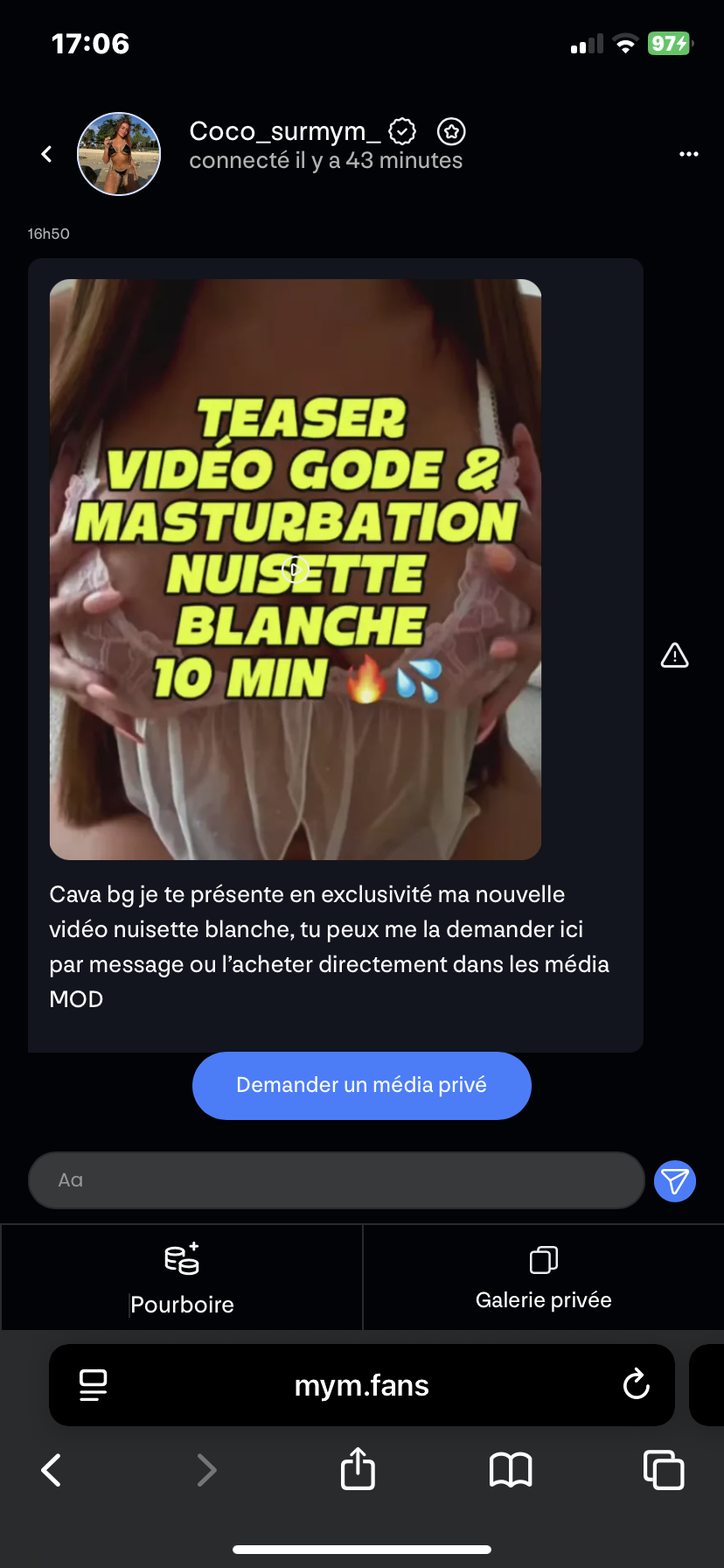
Task: Open browser page settings menu
Action: [x=93, y=1385]
